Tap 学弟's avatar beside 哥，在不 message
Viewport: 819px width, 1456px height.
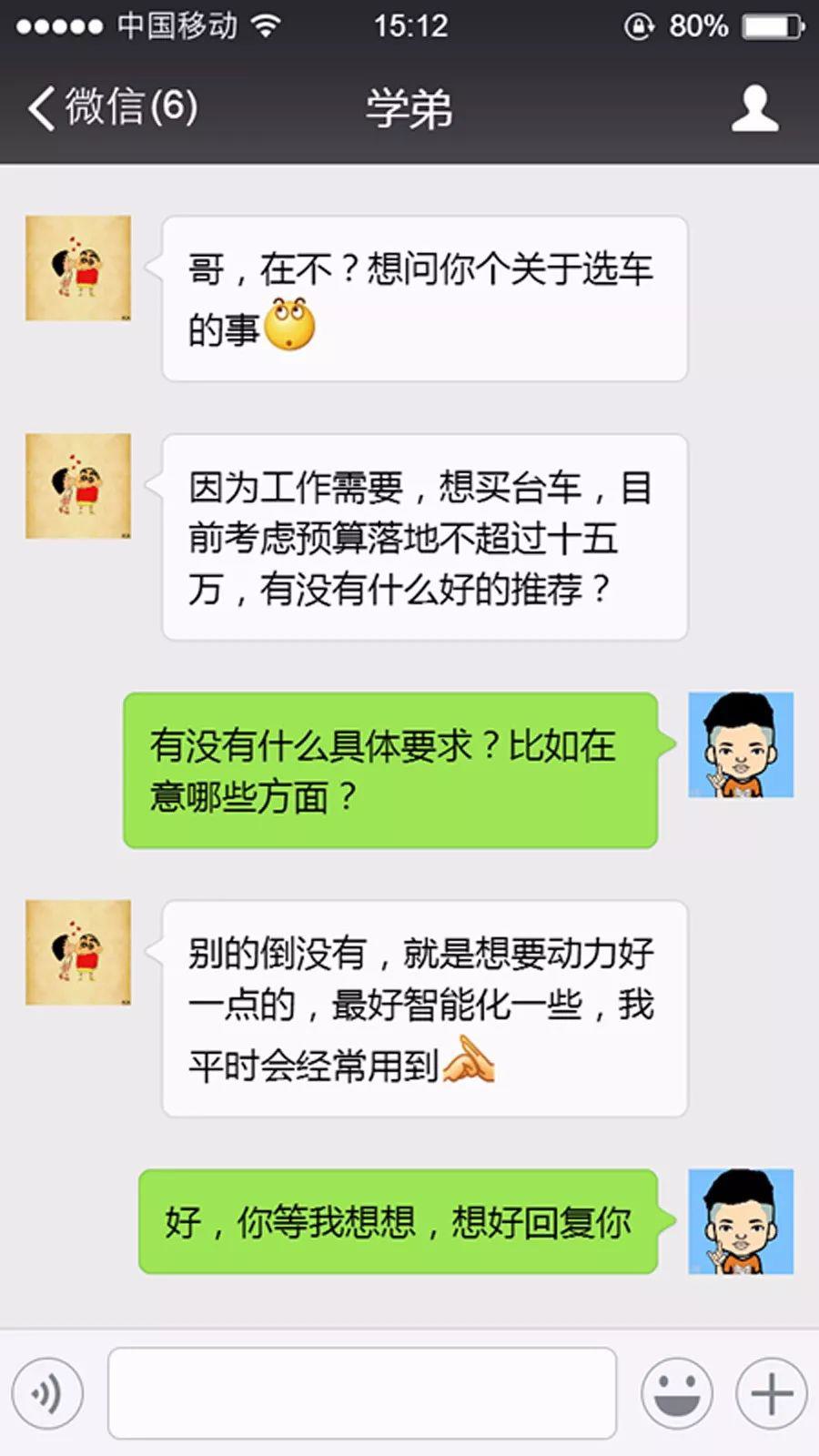78,268
